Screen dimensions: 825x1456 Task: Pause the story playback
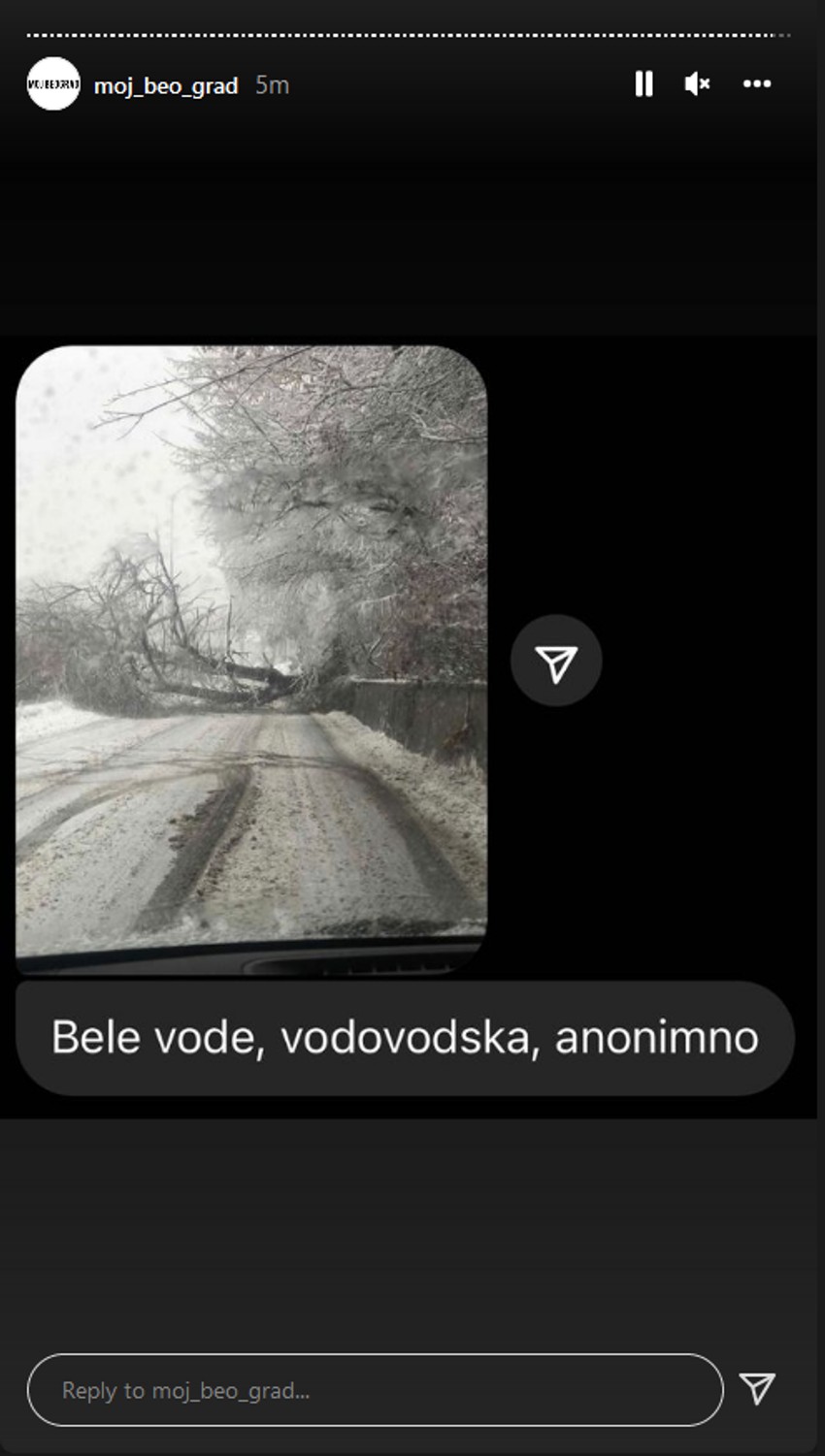click(x=643, y=84)
